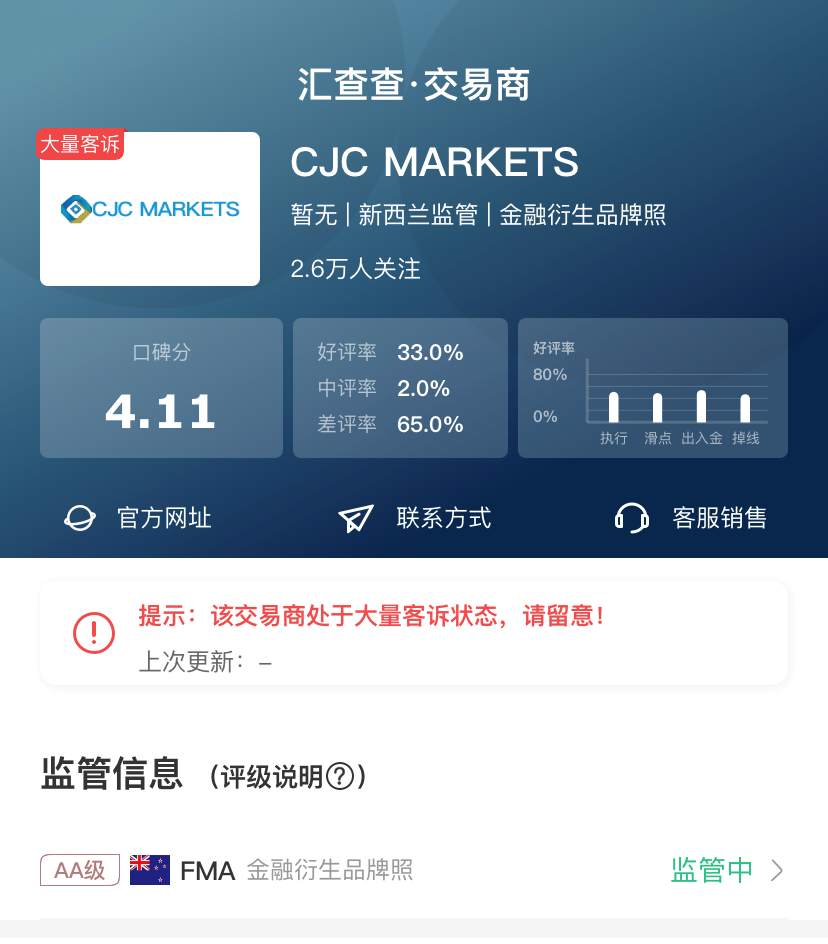
Task: Switch to the 汇查查·交易商 title tab
Action: 414,86
